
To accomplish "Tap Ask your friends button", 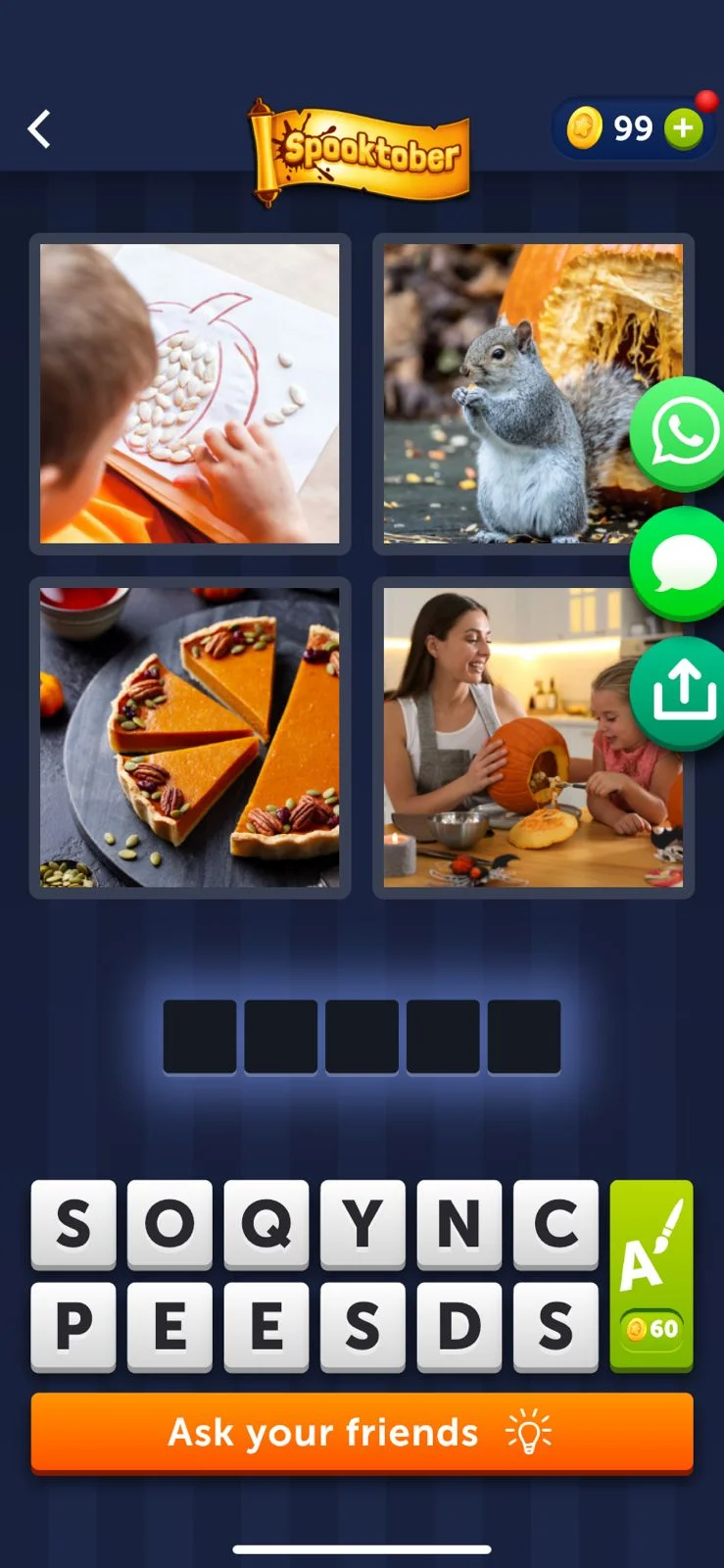I will pyautogui.click(x=362, y=1433).
